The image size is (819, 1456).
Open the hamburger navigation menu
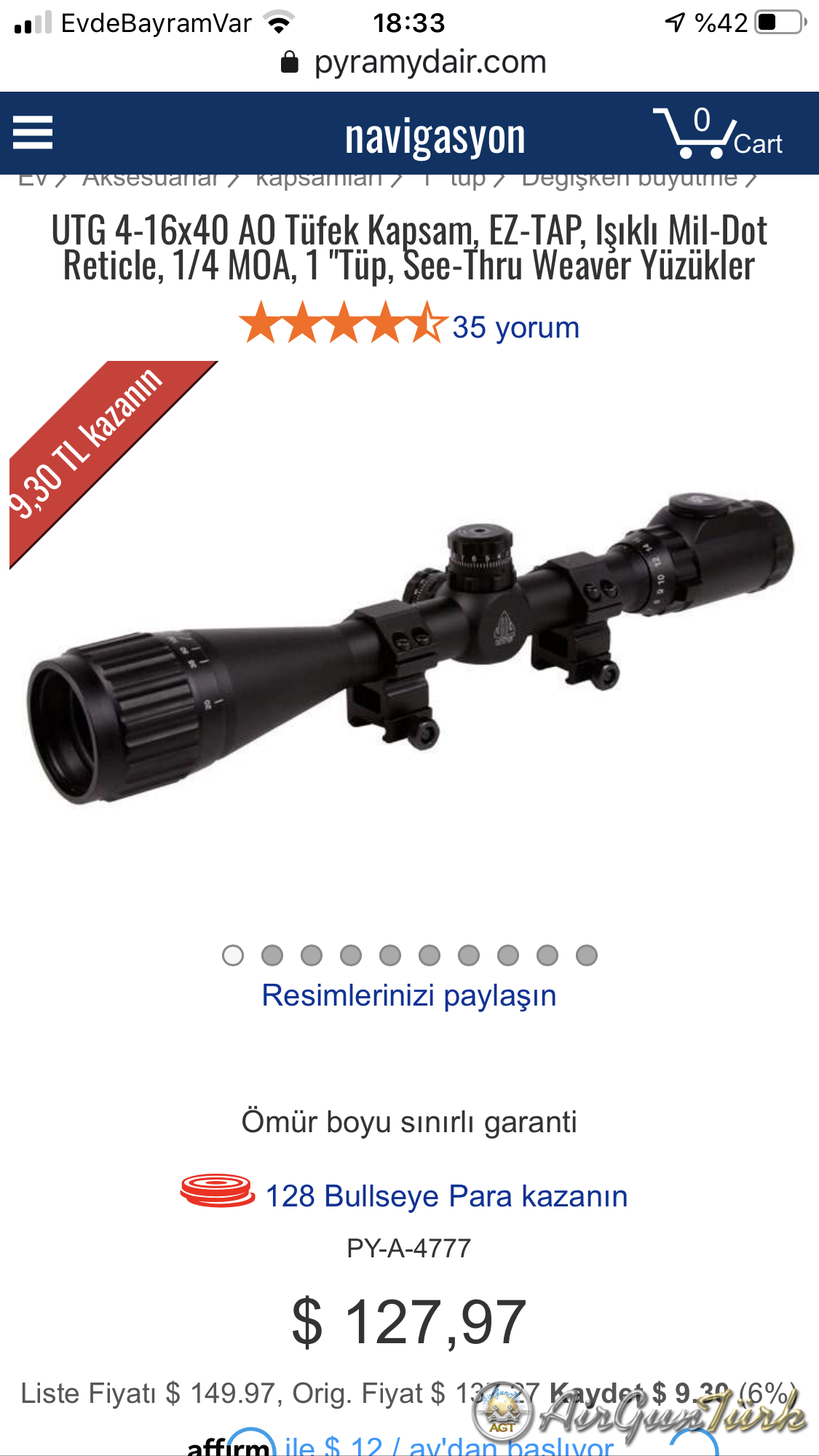coord(33,133)
